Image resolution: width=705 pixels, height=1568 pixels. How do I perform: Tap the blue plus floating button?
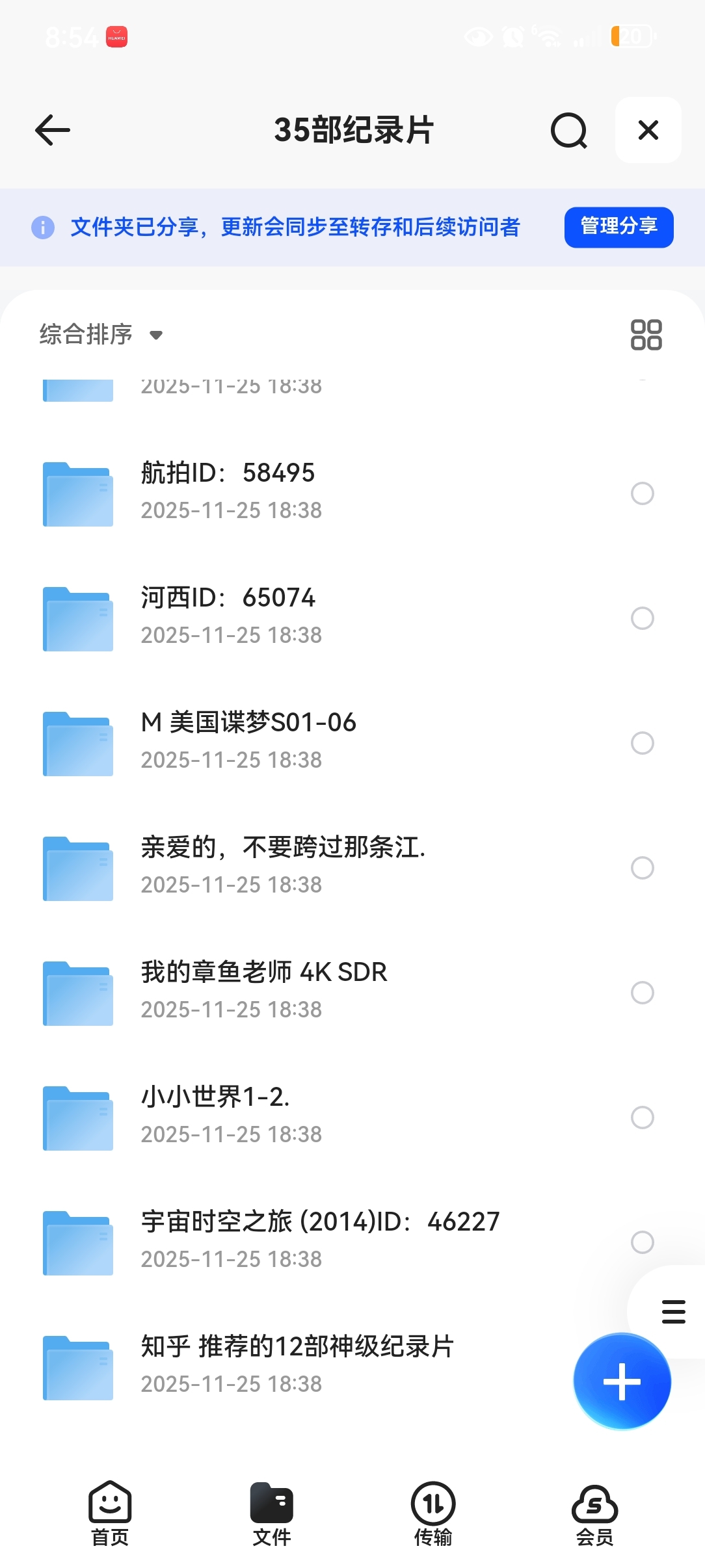click(x=622, y=1381)
